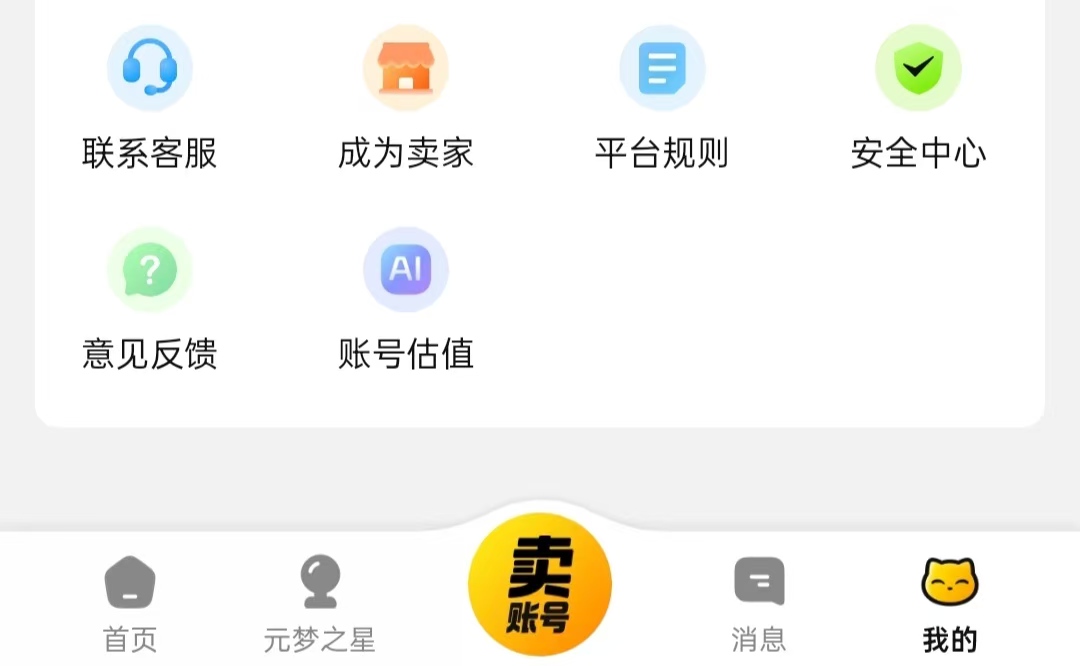Screen dimensions: 1080x666
Task: Tap the yellow 卖账号 sell button
Action: click(540, 584)
